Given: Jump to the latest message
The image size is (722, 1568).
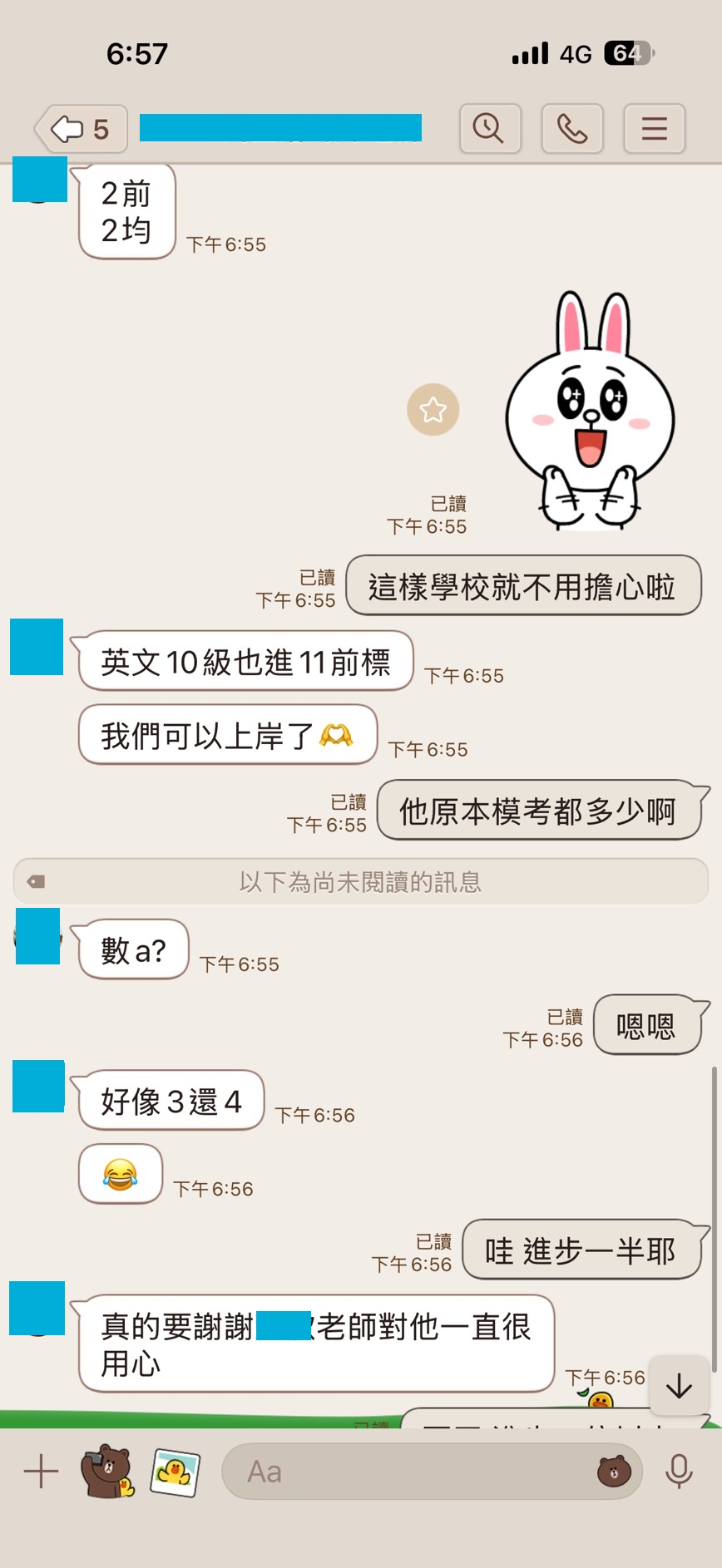Looking at the screenshot, I should (679, 1385).
